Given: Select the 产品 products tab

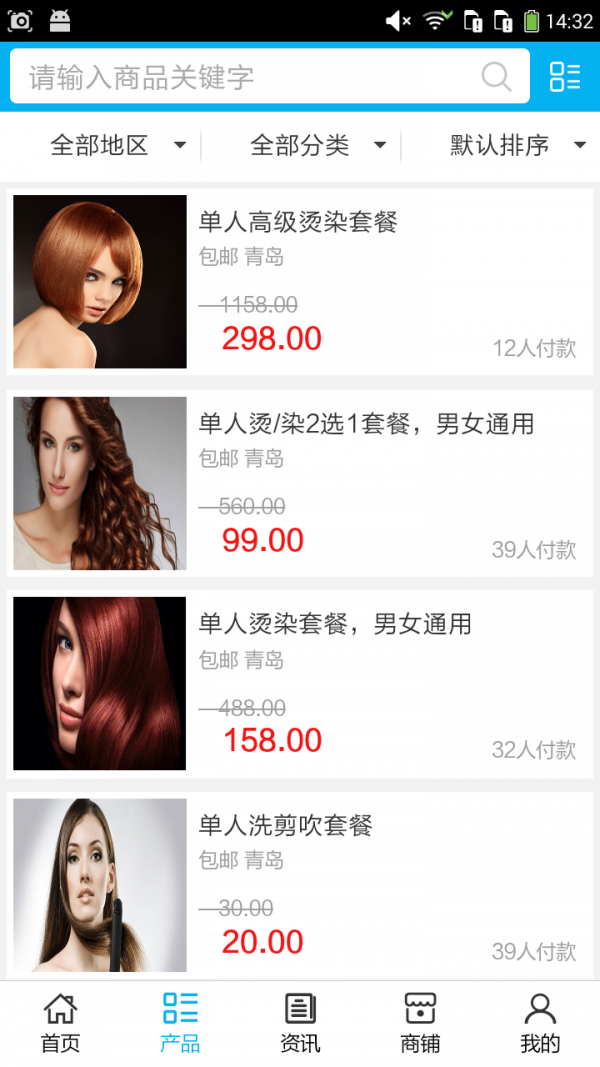Looking at the screenshot, I should pos(180,1023).
